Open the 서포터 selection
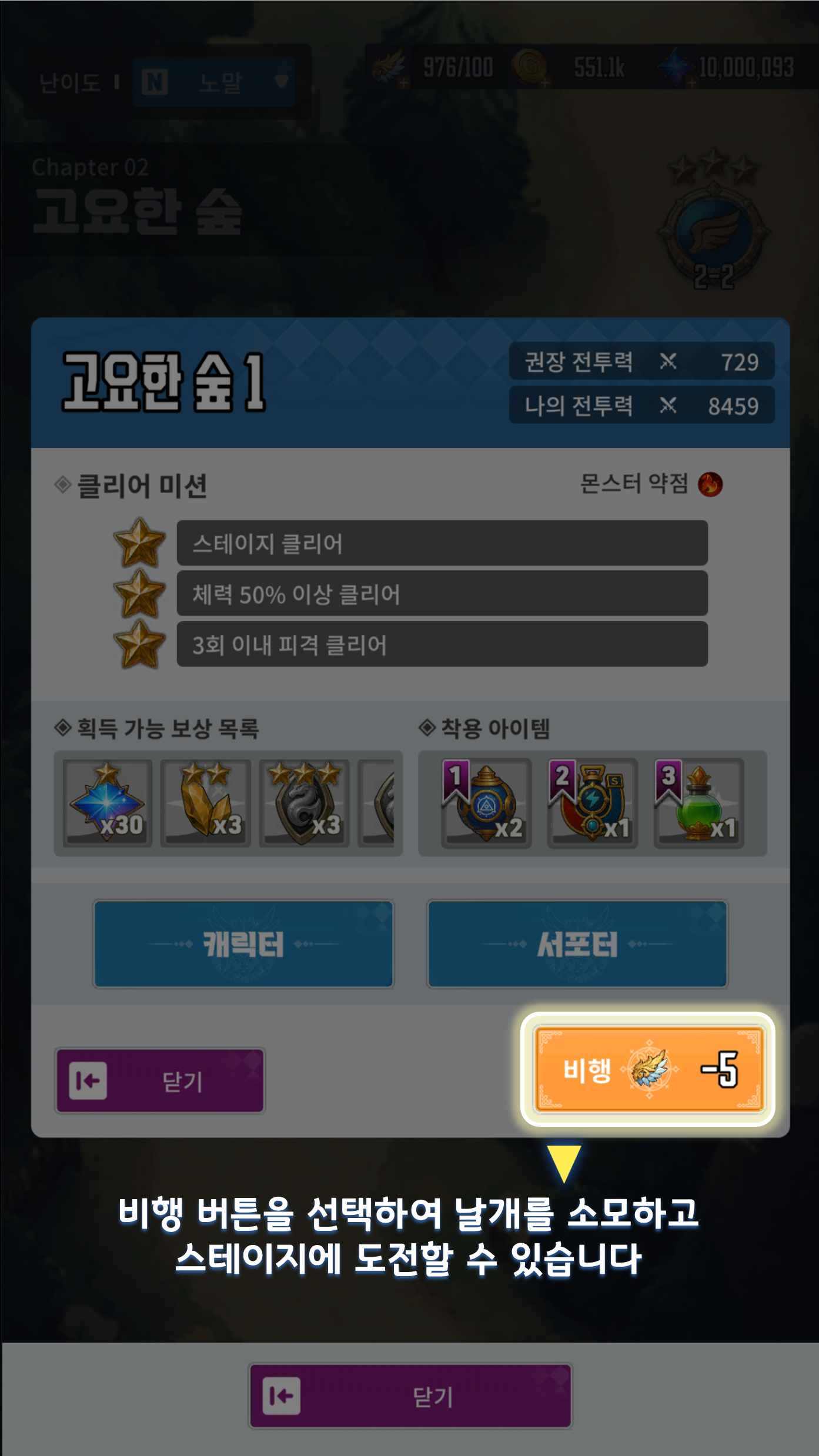 [577, 944]
